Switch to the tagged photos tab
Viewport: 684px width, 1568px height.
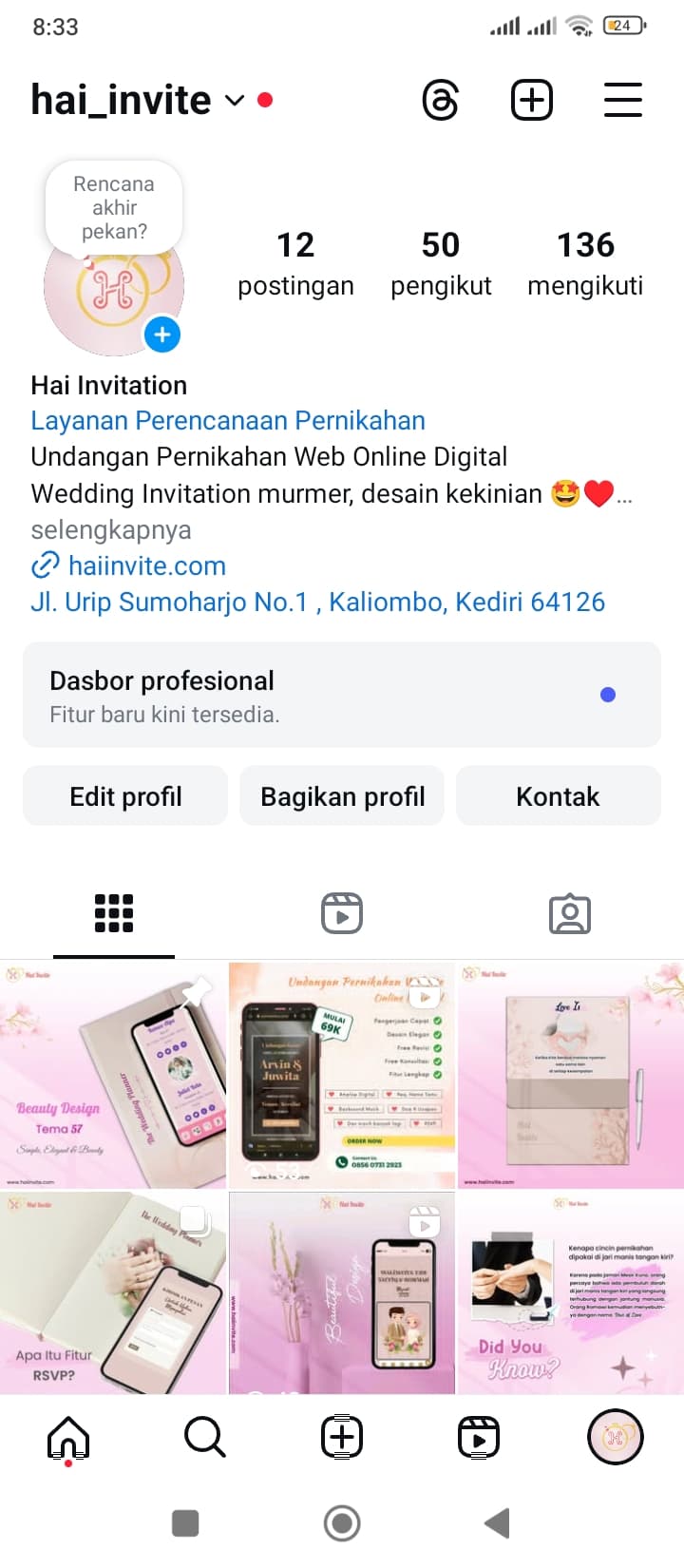[x=570, y=913]
